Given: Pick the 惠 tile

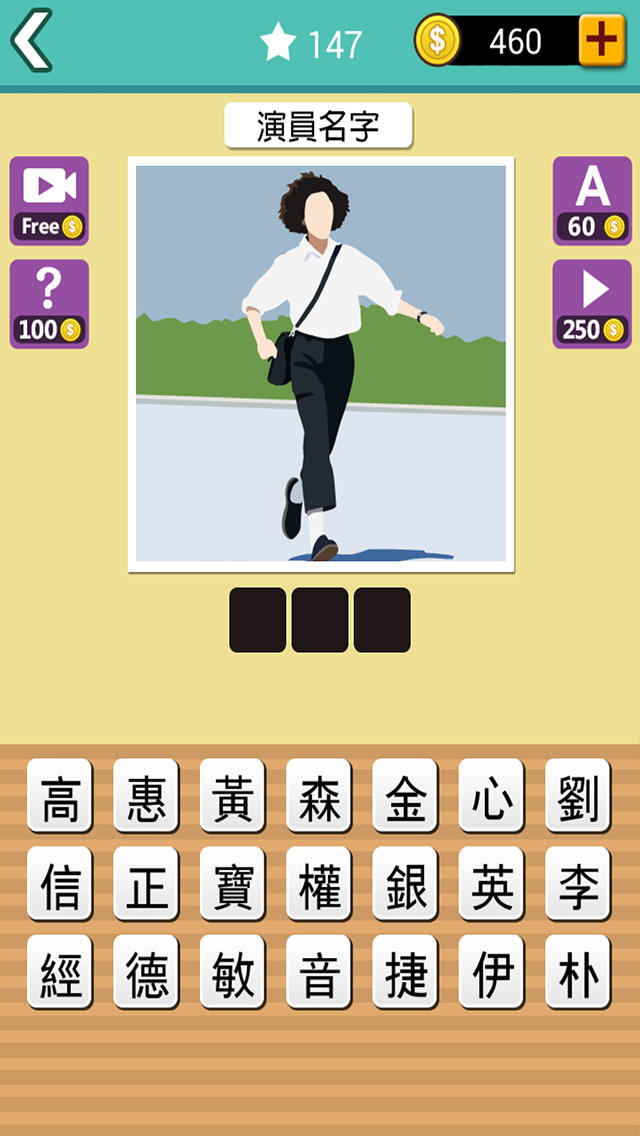Looking at the screenshot, I should [146, 796].
